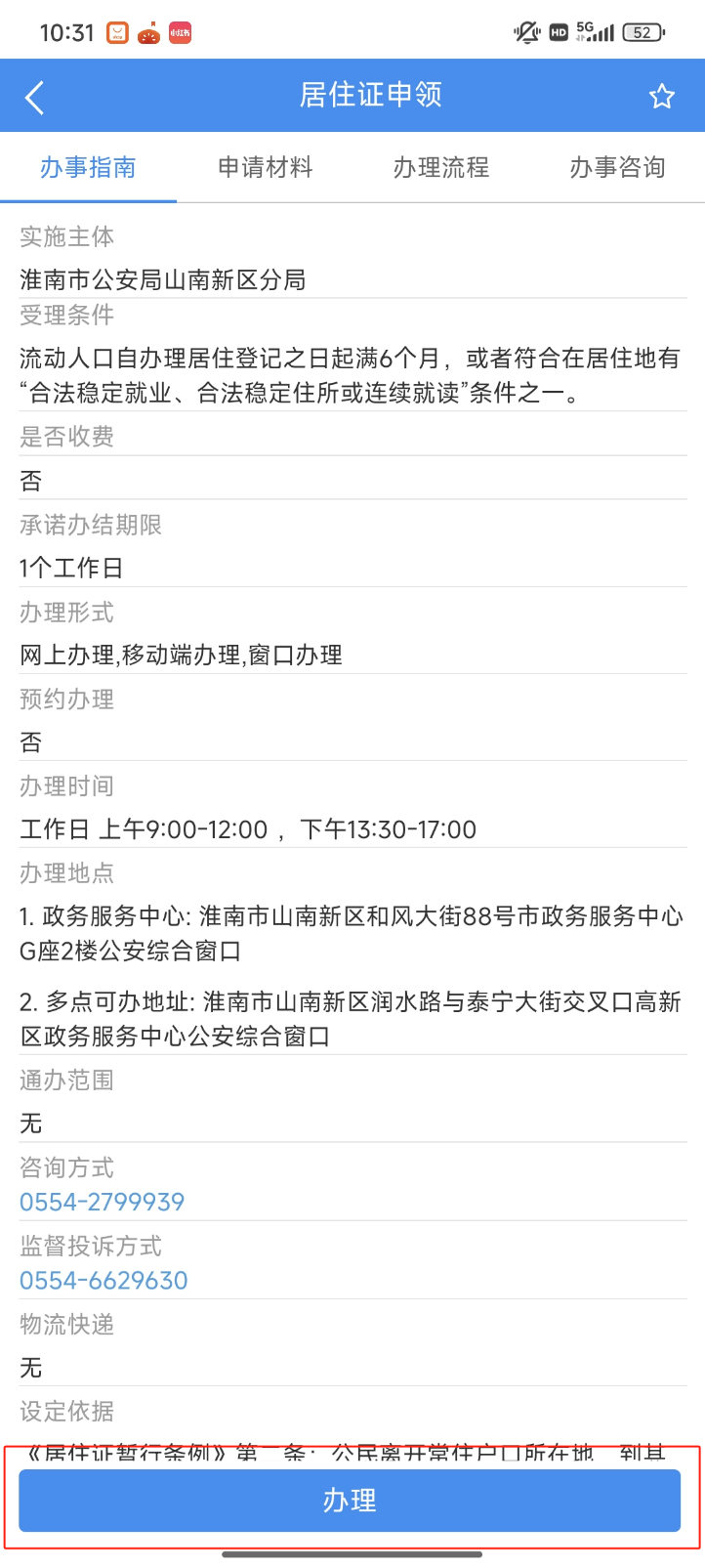705x1568 pixels.
Task: Tap the blue 办理 button
Action: (350, 1500)
